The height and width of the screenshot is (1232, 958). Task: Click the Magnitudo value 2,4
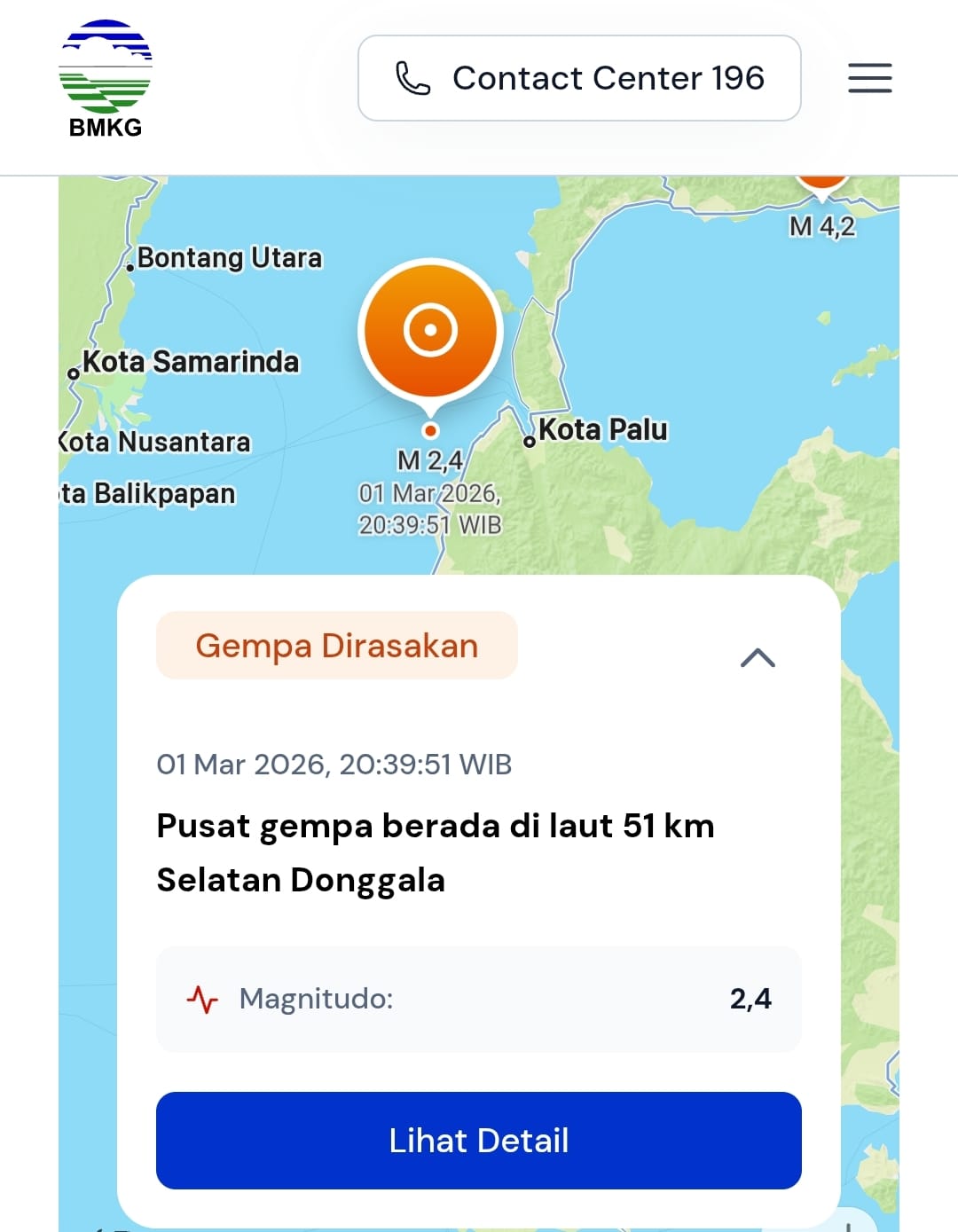[752, 999]
